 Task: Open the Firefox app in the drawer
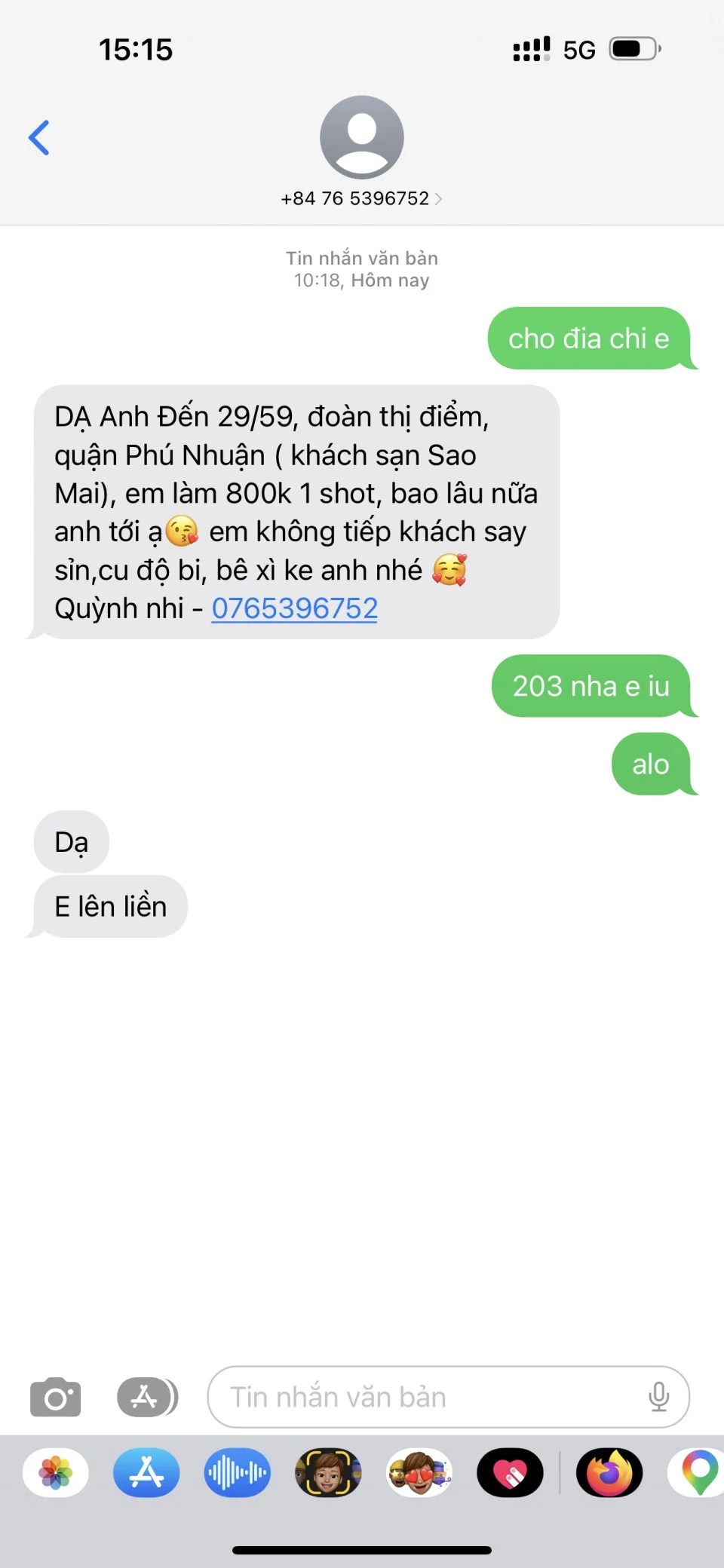coord(609,1472)
